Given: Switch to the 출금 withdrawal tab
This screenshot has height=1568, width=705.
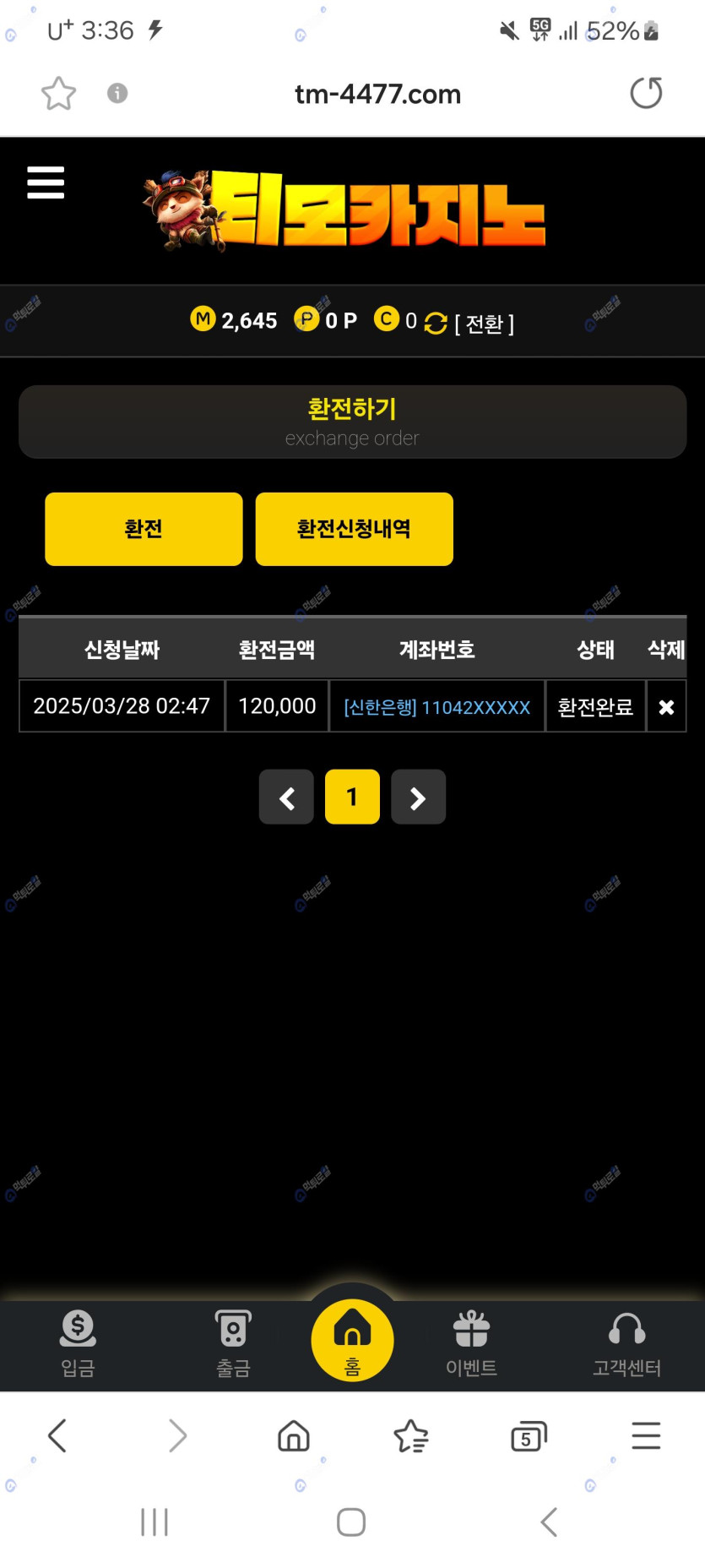Looking at the screenshot, I should [x=233, y=1343].
